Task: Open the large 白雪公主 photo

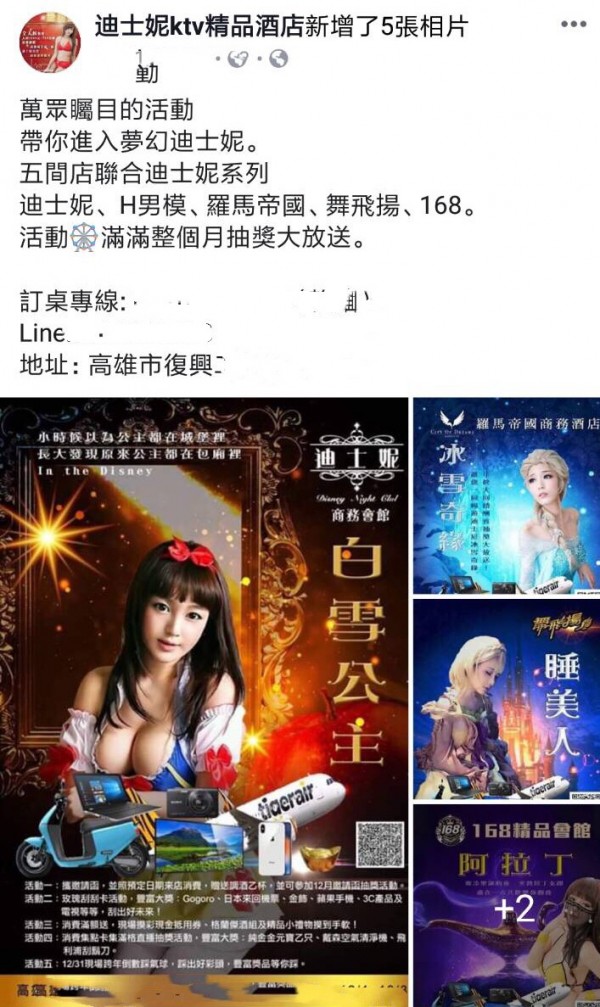Action: click(x=204, y=702)
